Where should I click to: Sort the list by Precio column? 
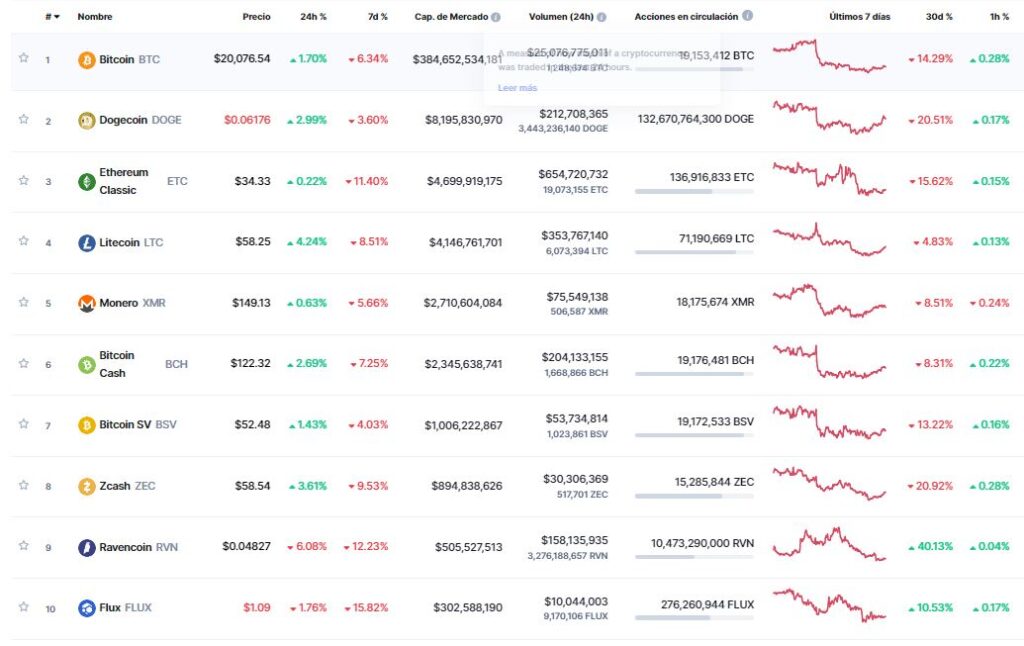coord(256,17)
